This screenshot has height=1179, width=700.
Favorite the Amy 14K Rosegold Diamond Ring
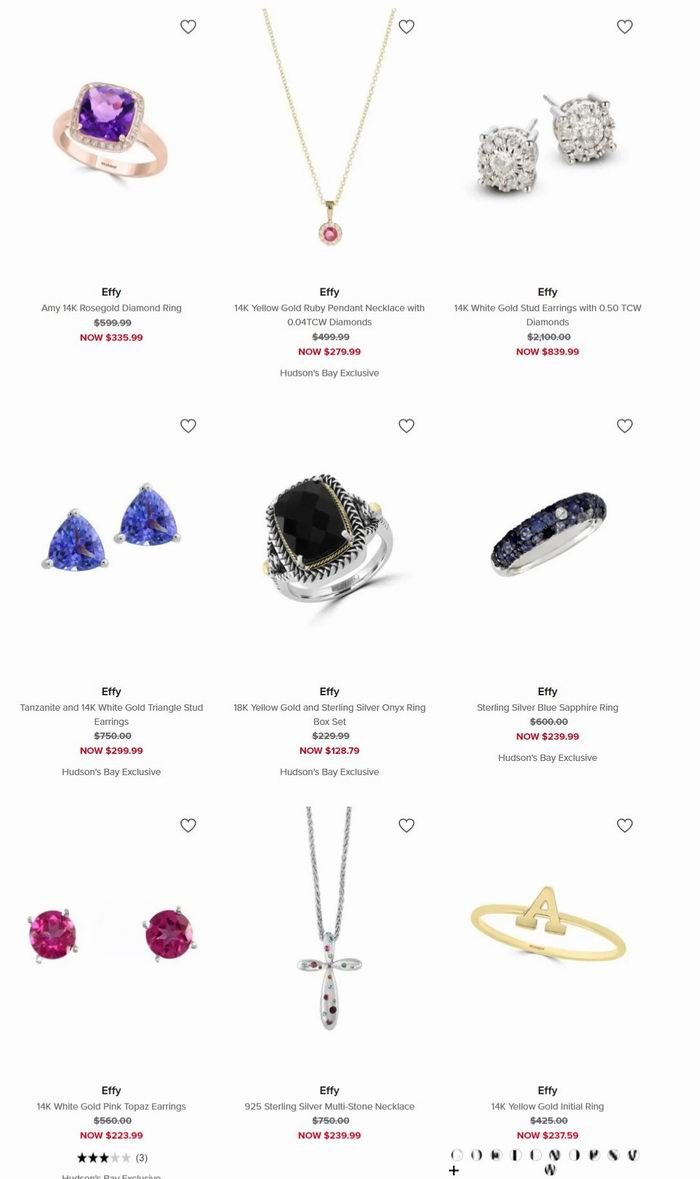pyautogui.click(x=188, y=27)
